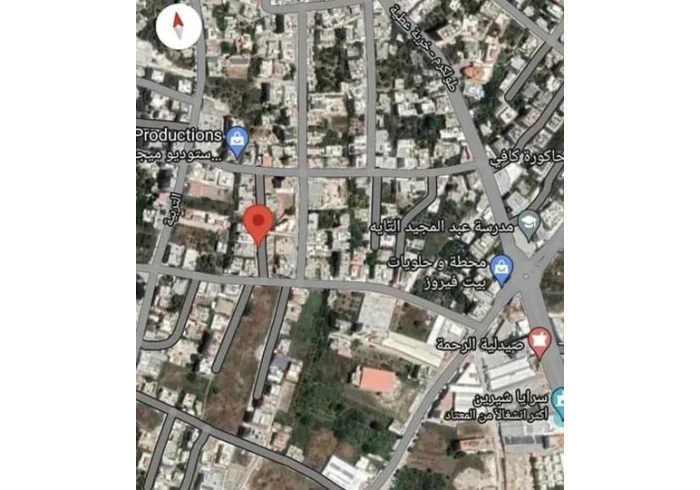Open the Productions studio shop marker
Image resolution: width=700 pixels, height=490 pixels.
pos(237,142)
